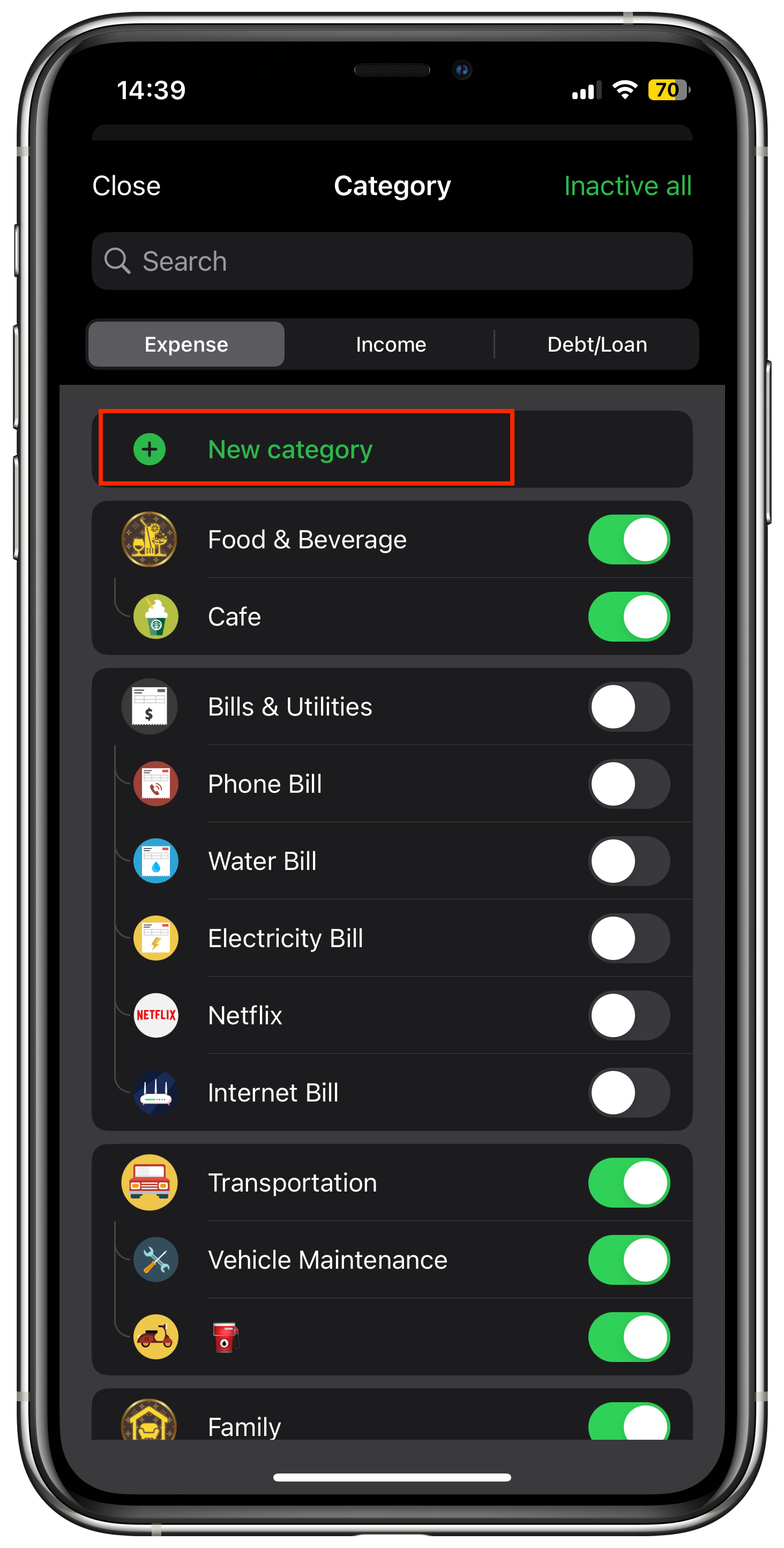
Task: Enable Internet Bill category
Action: coord(629,1092)
